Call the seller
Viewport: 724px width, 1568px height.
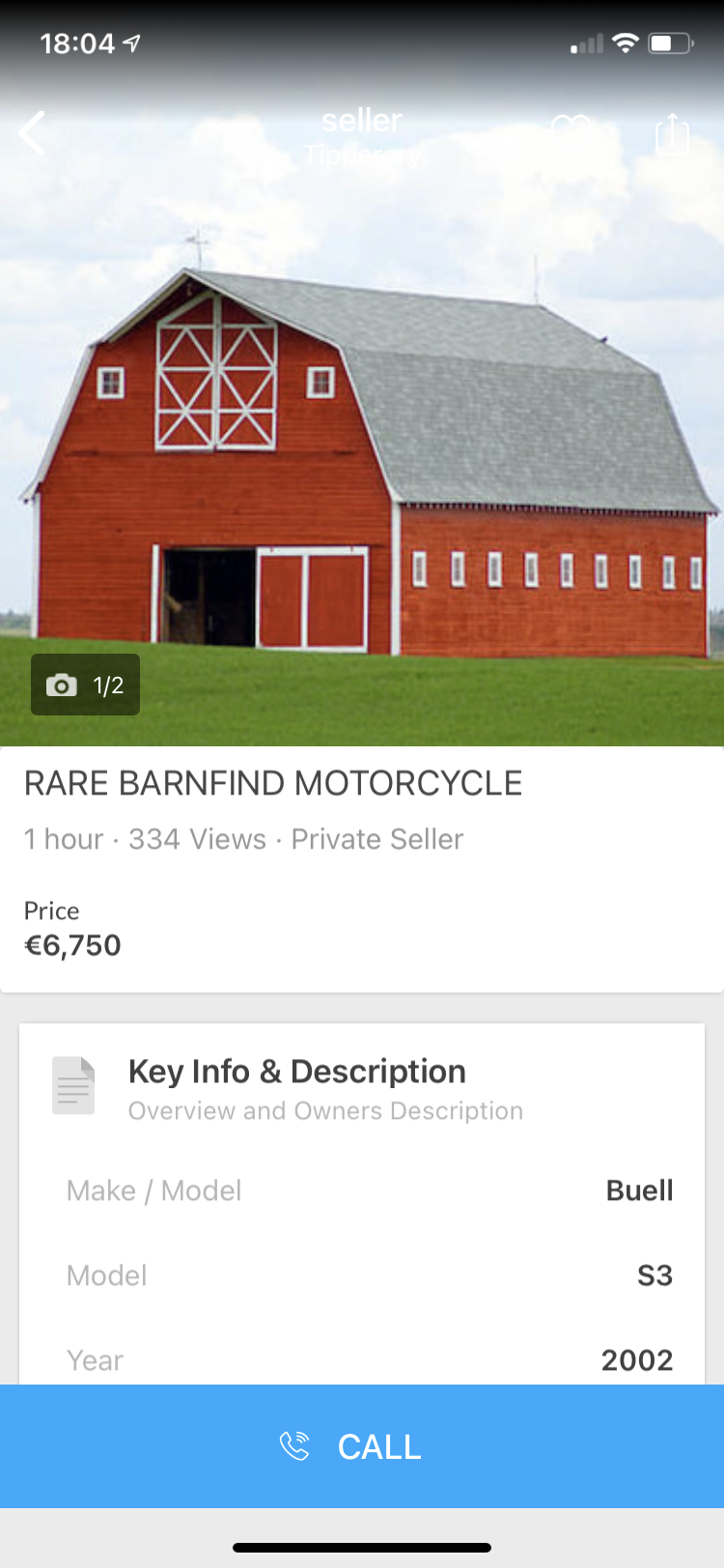(362, 1445)
